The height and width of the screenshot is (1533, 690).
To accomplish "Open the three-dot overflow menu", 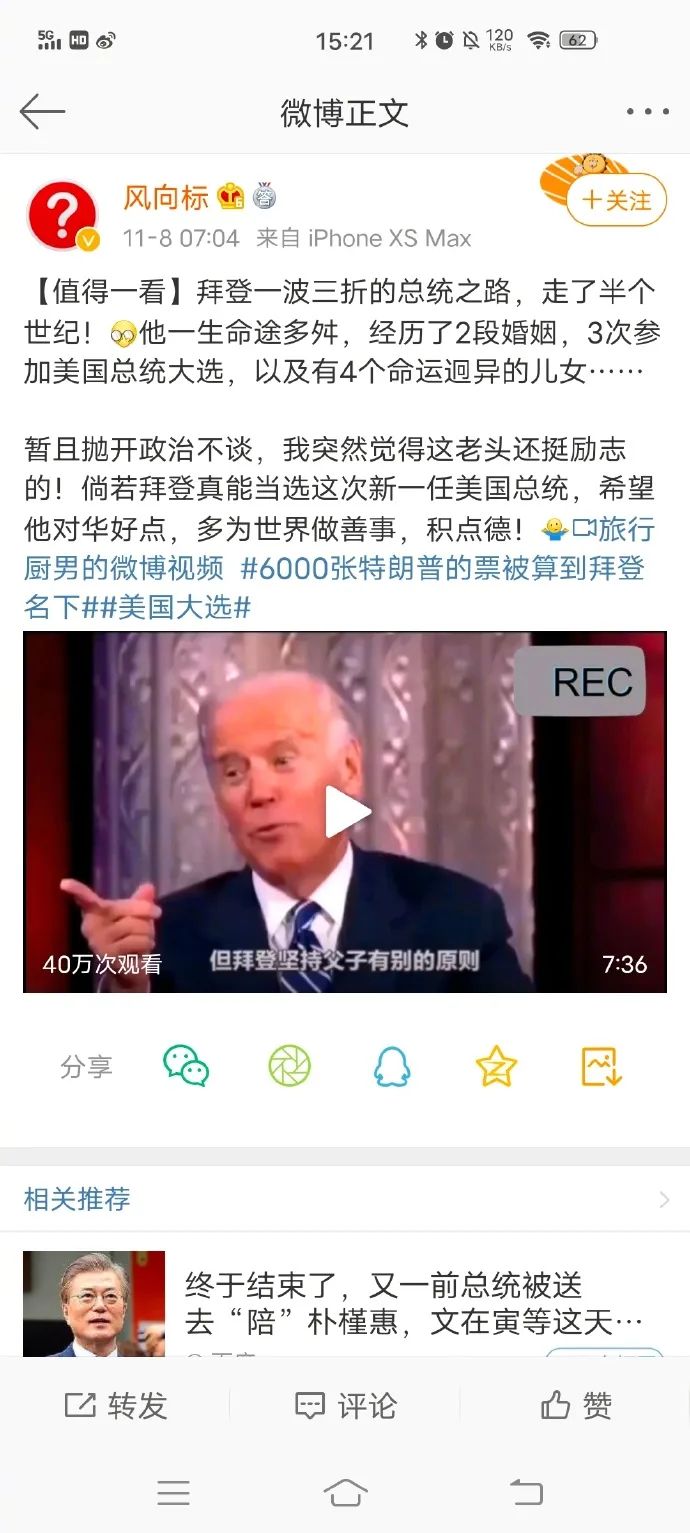I will (x=647, y=112).
